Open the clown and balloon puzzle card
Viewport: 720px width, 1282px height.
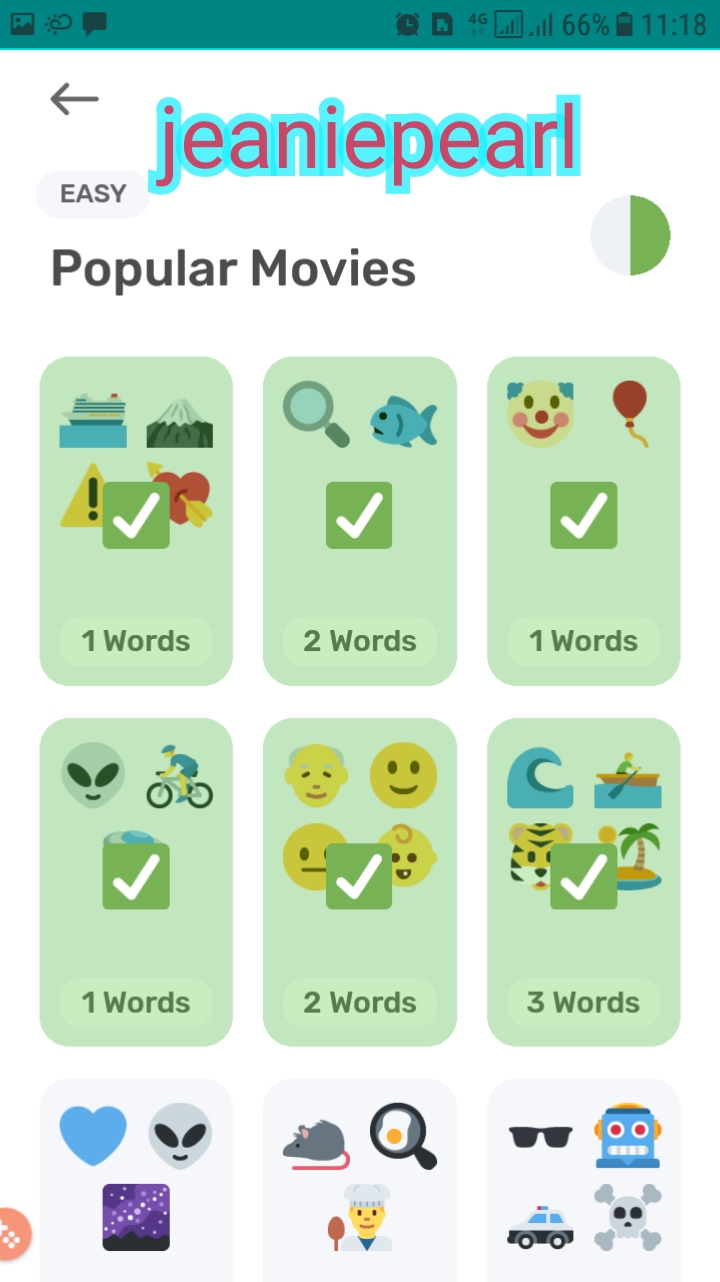point(583,520)
